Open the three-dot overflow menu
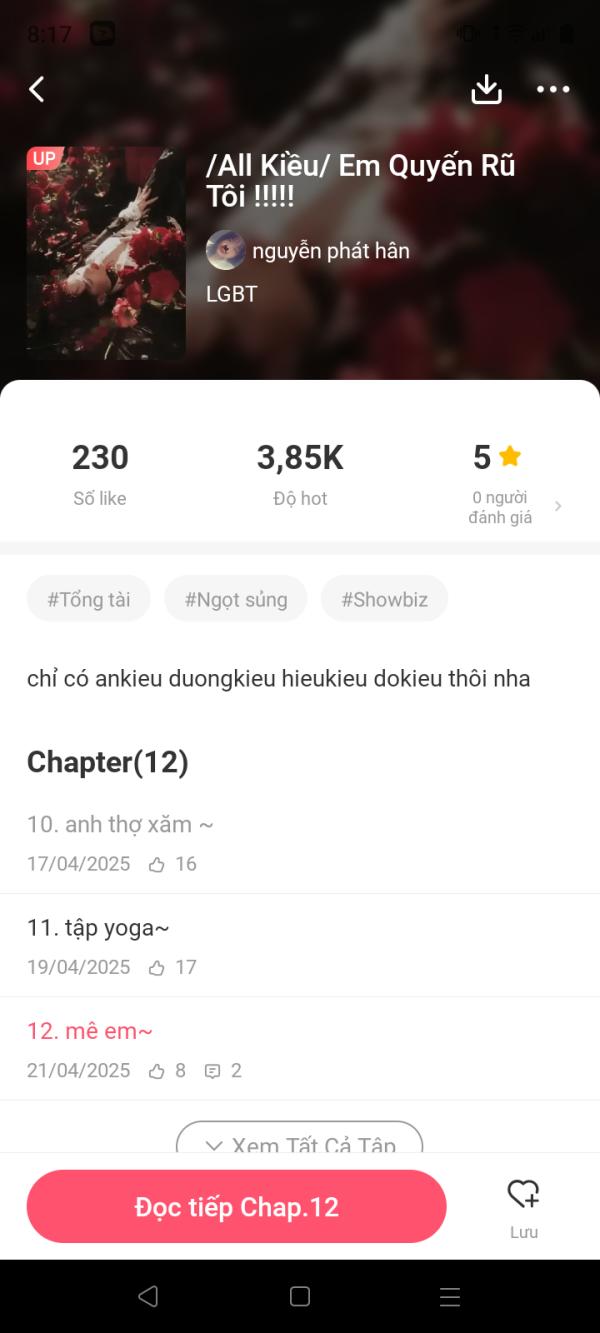The image size is (600, 1333). 553,89
